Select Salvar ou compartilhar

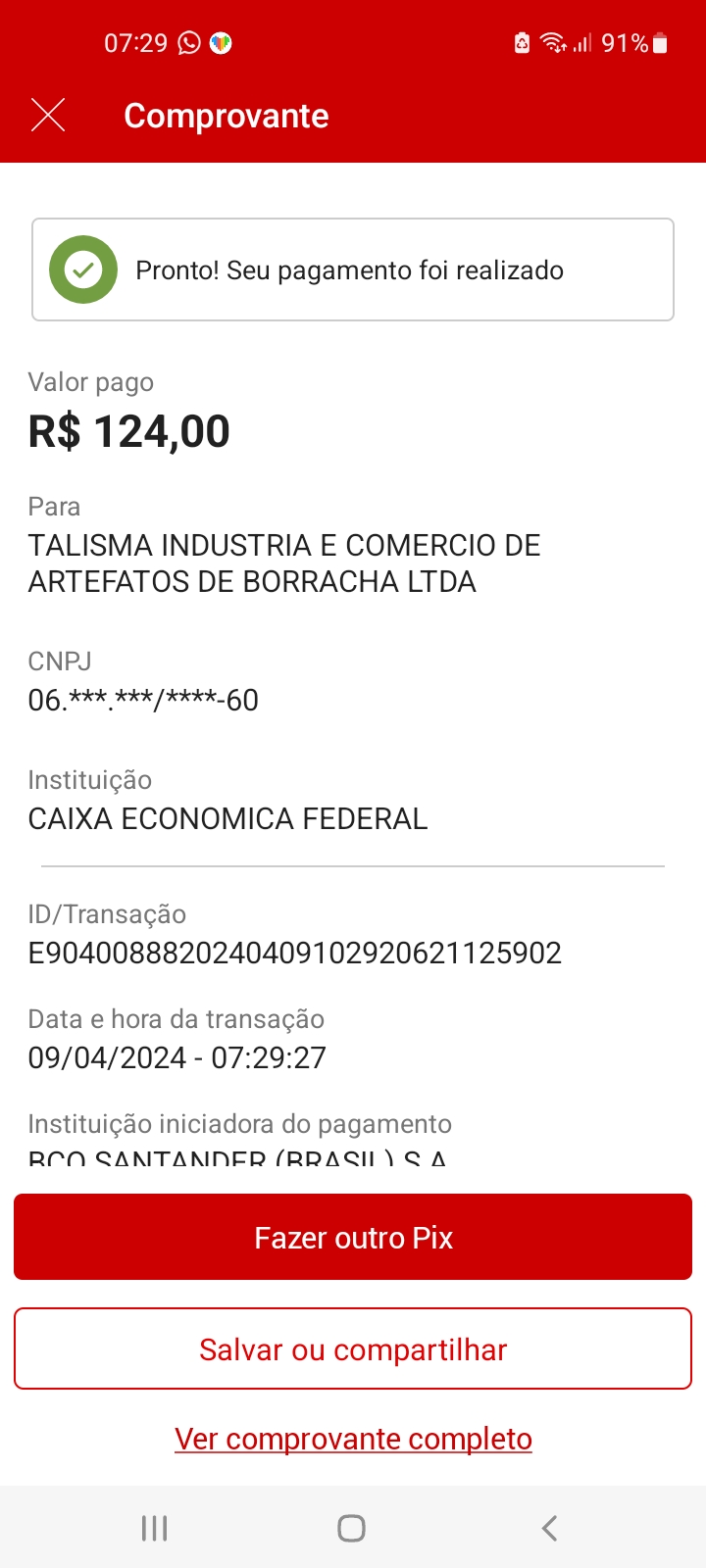pos(353,1348)
